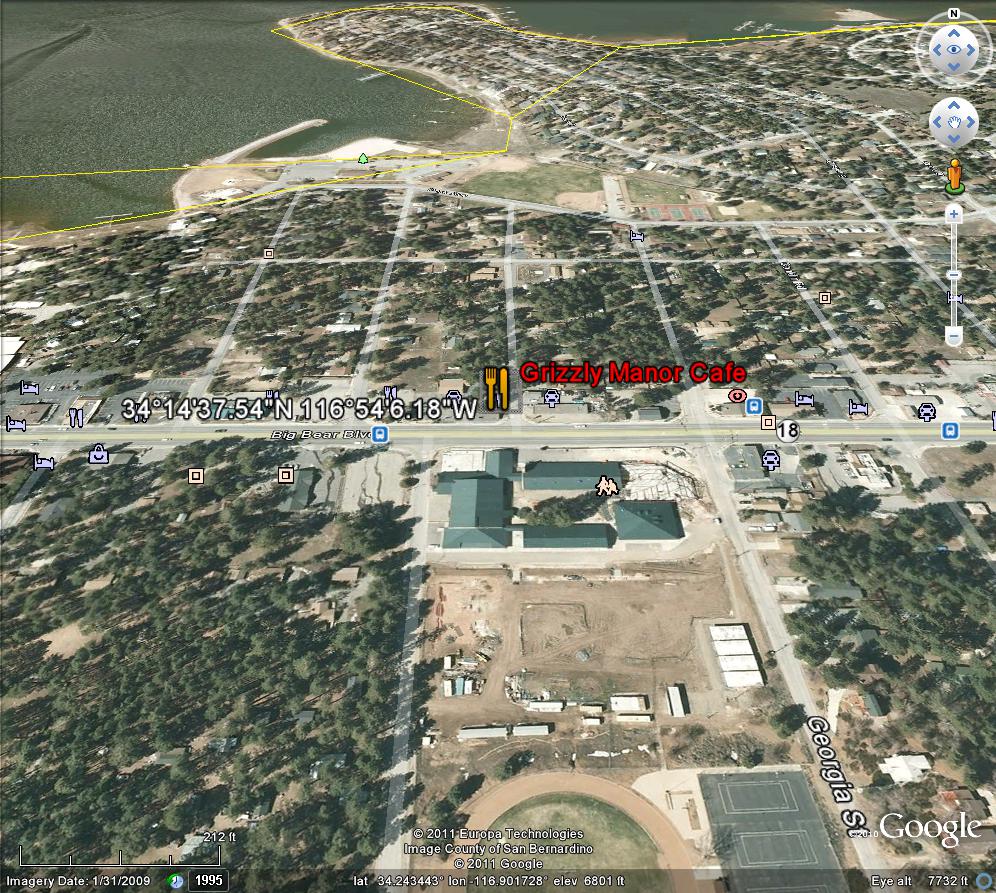Tap the green tree marker by the lakeshore
The width and height of the screenshot is (996, 893).
(363, 157)
